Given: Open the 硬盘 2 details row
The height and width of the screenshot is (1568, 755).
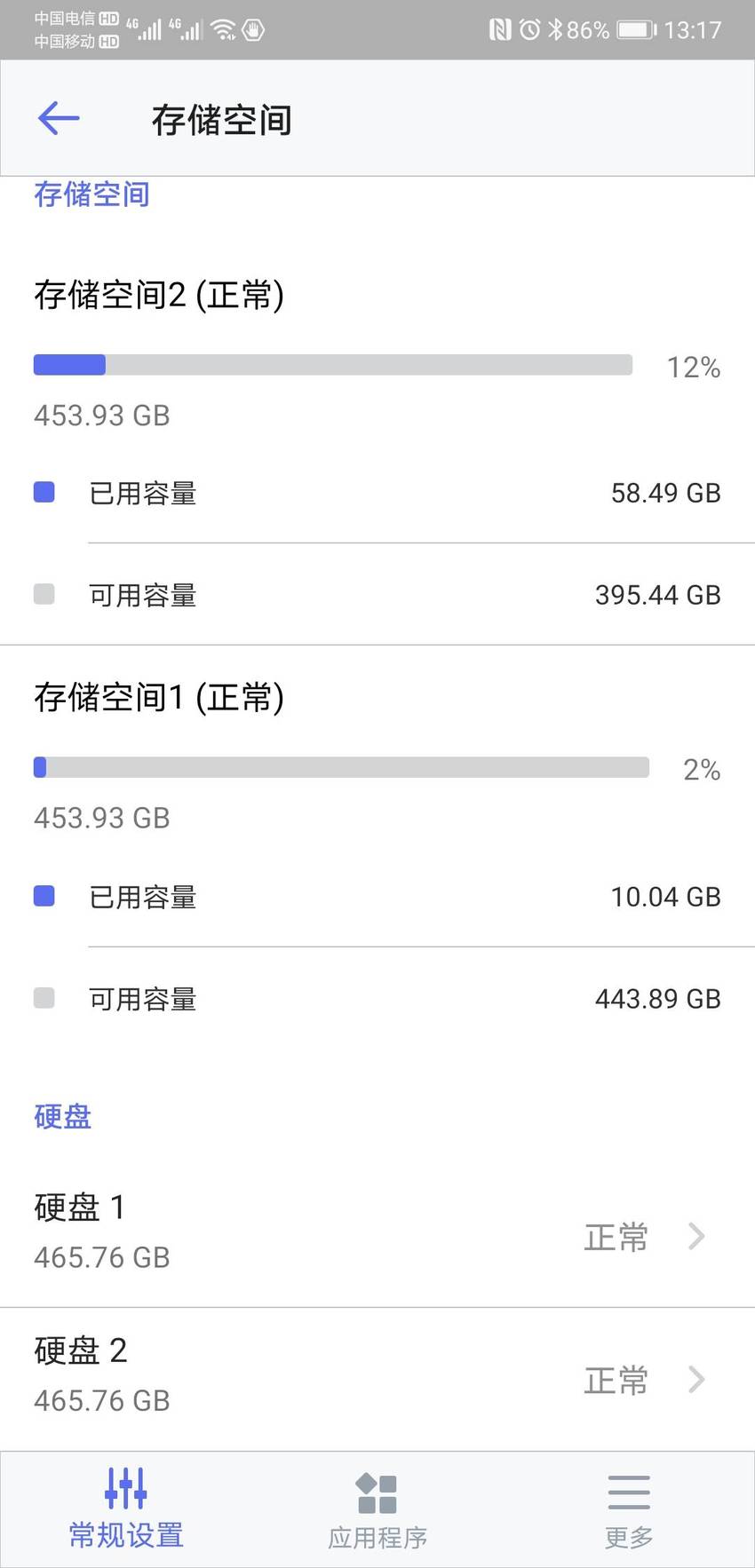Looking at the screenshot, I should 377,1379.
